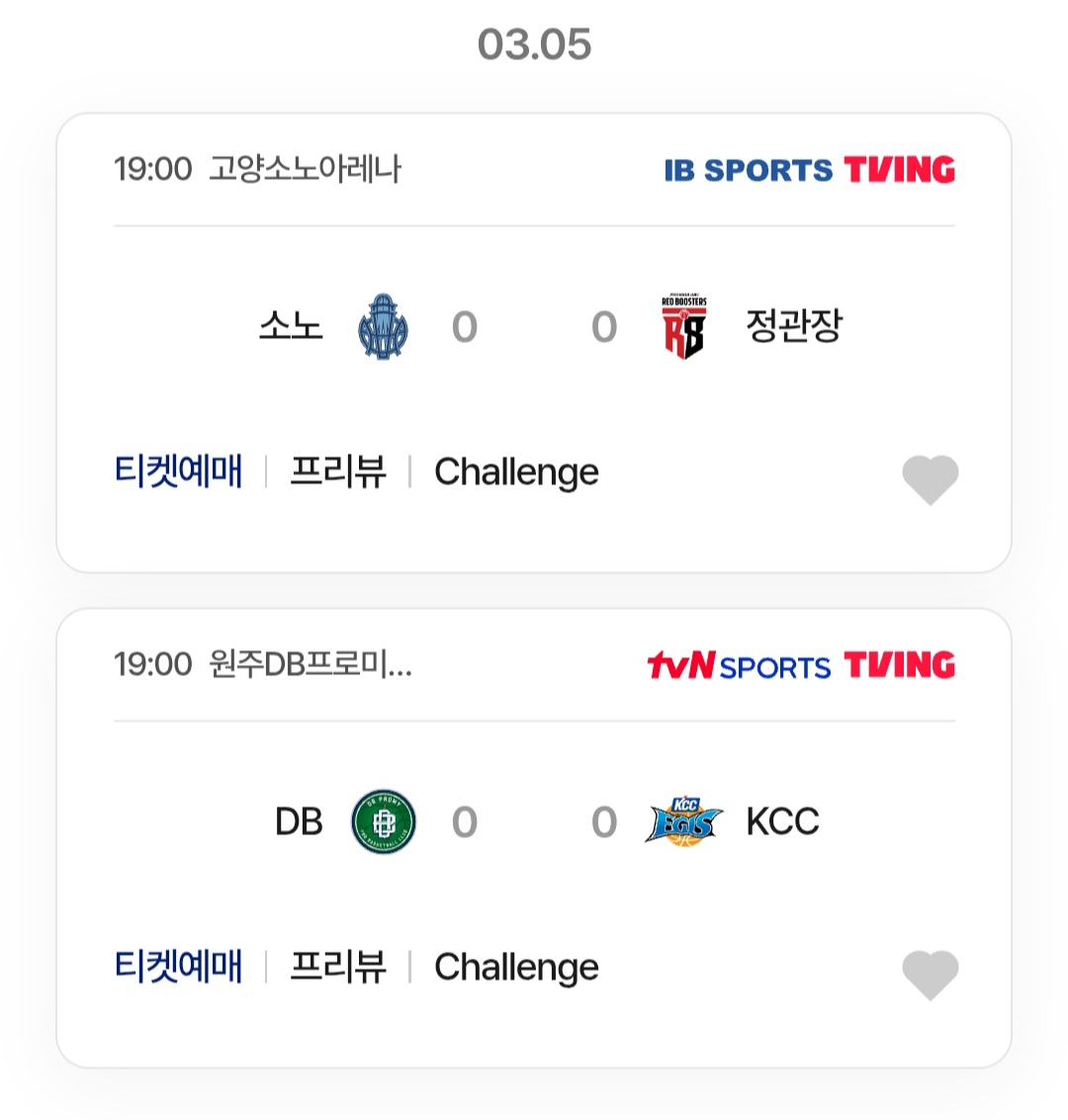This screenshot has height=1120, width=1068.
Task: Favorite the 소노 vs 정관장 game with the heart
Action: [930, 479]
